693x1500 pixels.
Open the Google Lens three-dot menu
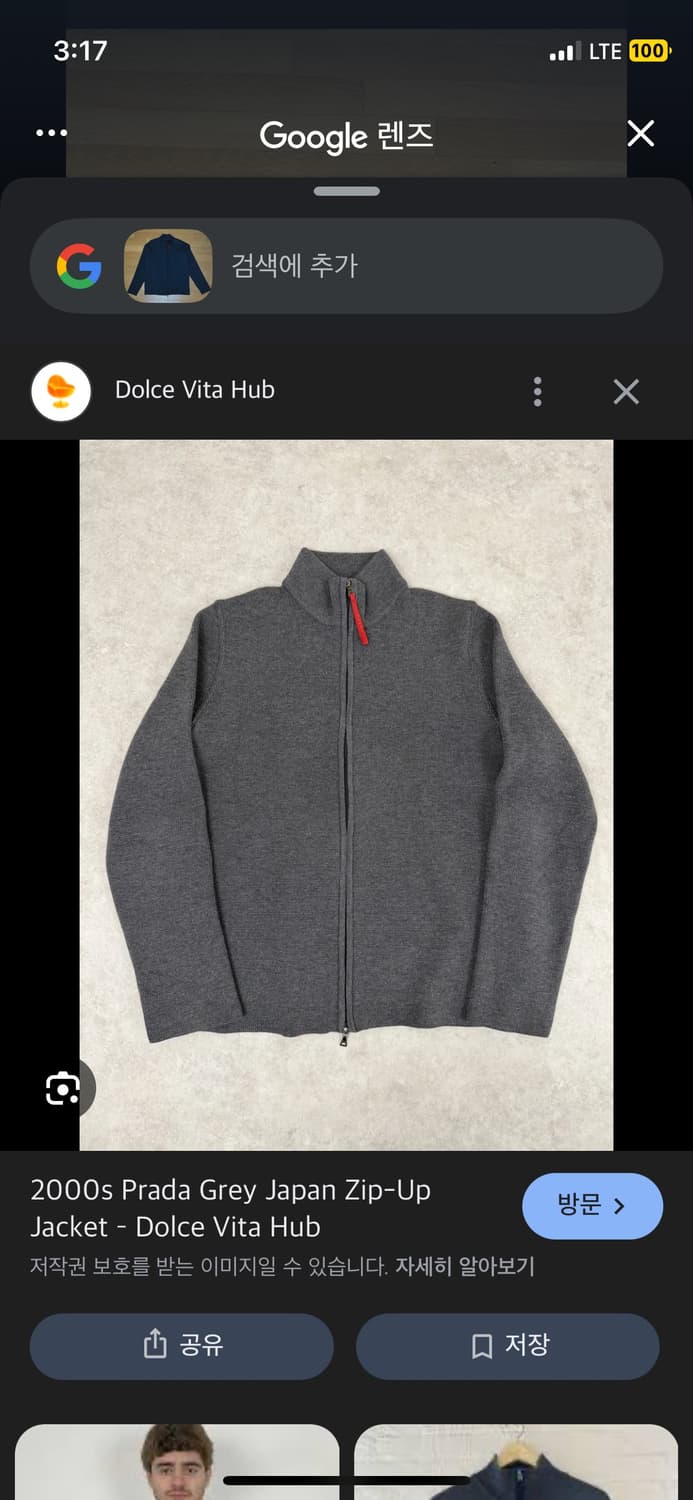tap(51, 133)
